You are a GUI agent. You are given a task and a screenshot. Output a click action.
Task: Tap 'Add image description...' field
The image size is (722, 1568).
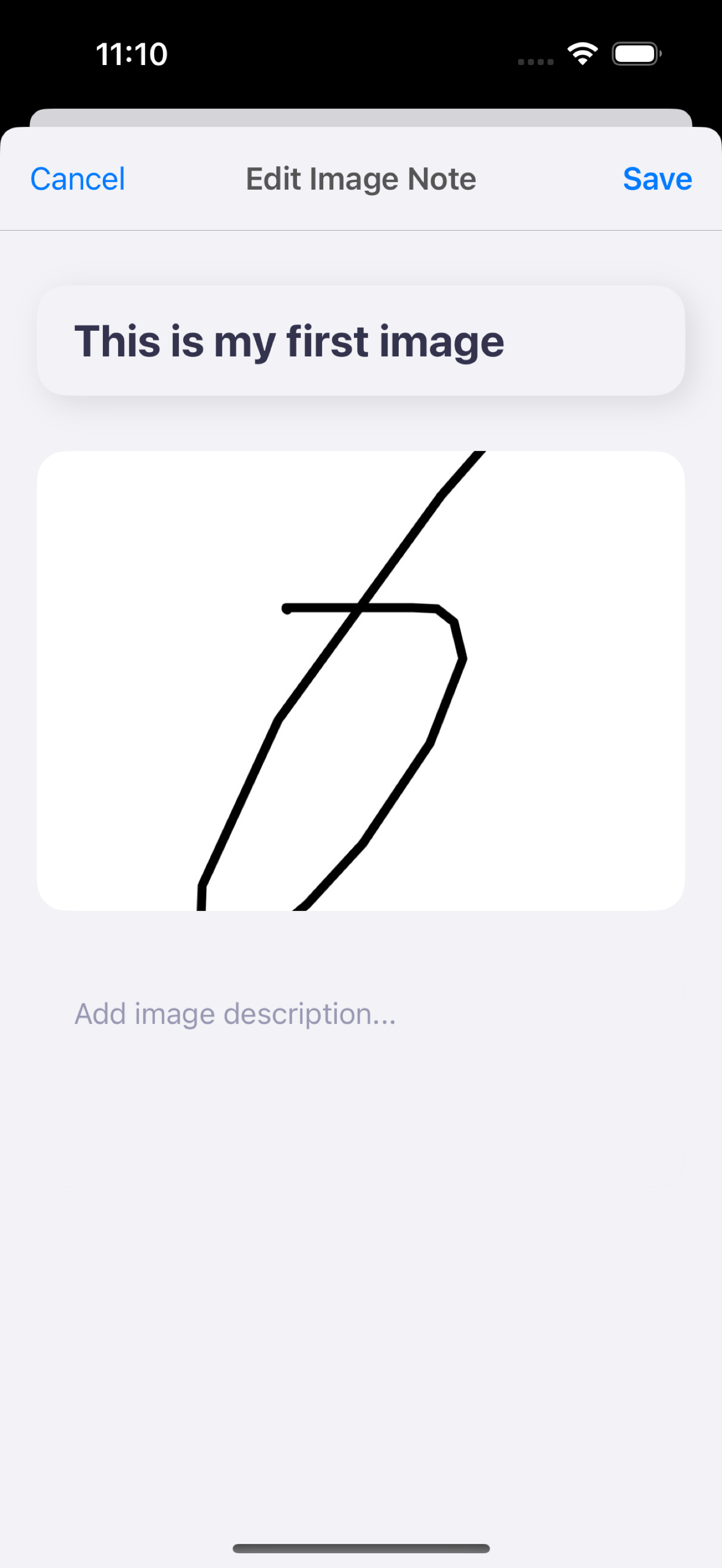tap(235, 1013)
